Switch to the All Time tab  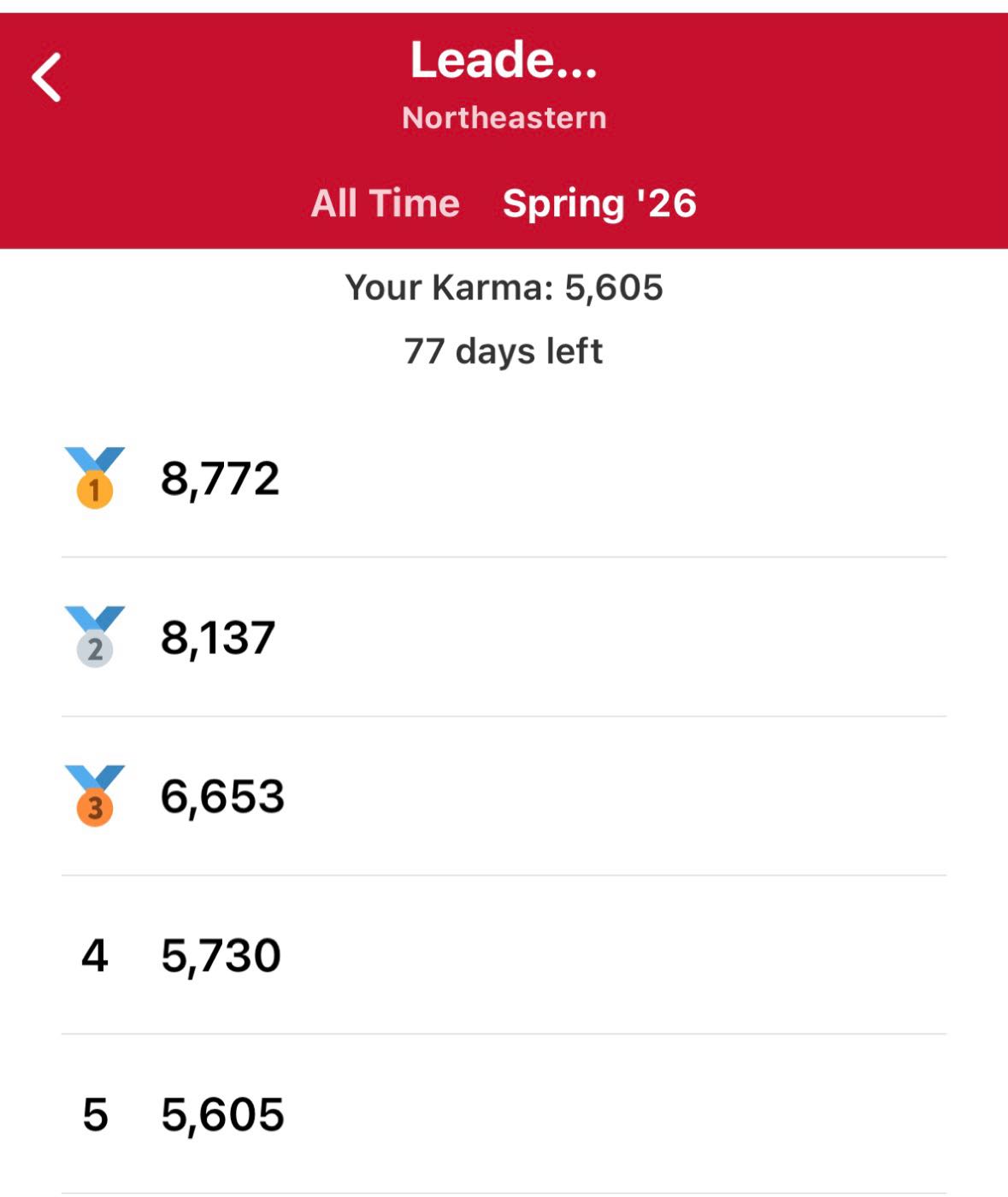tap(386, 203)
